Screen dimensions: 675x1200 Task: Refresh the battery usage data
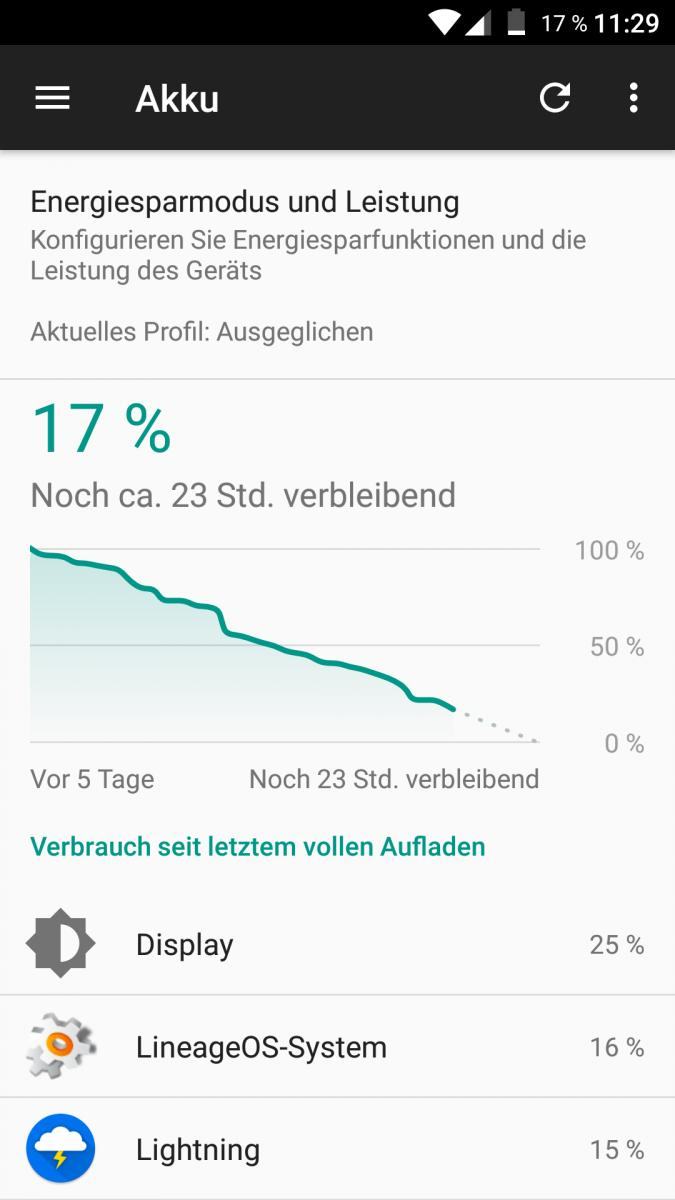[555, 98]
